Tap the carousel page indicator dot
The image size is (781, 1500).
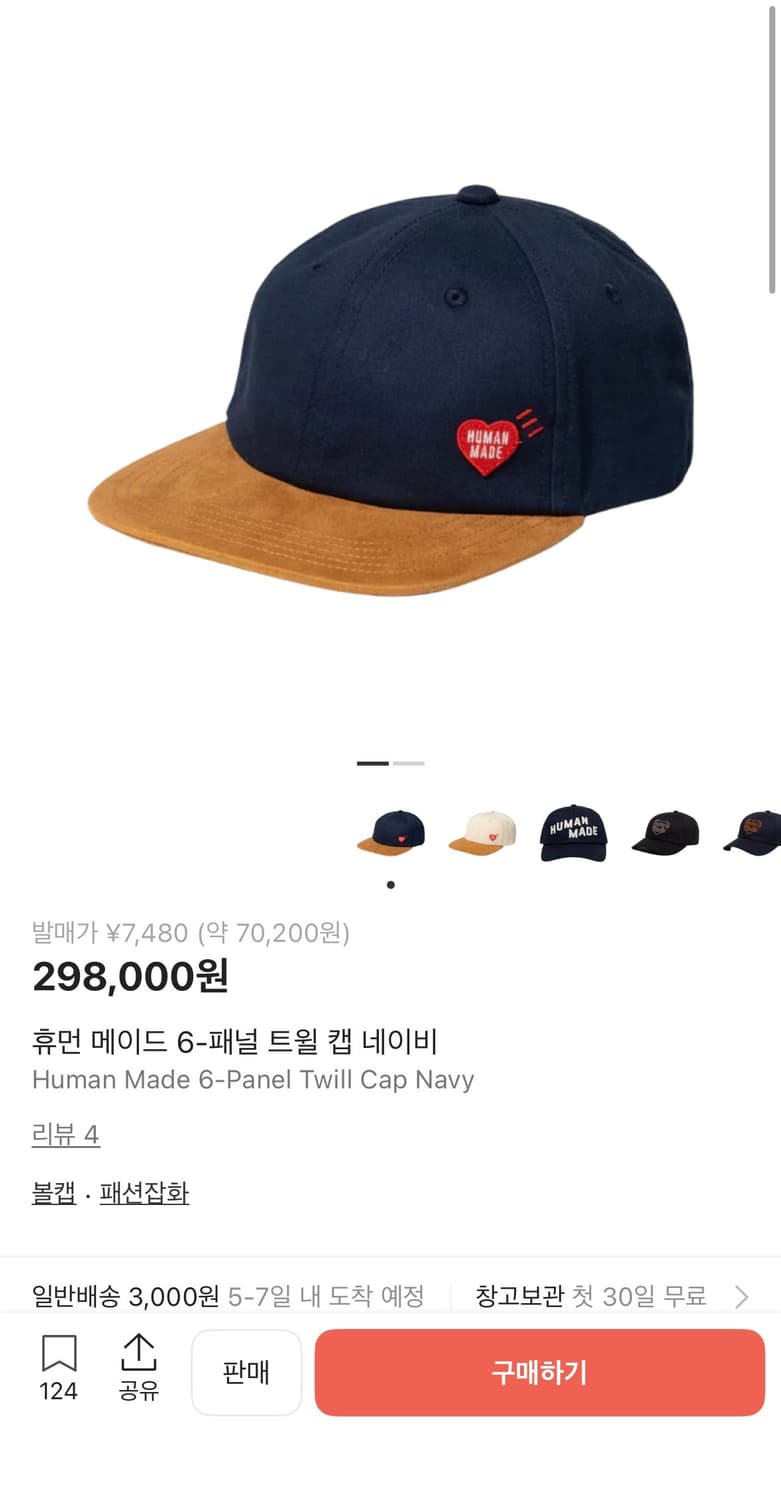390,884
